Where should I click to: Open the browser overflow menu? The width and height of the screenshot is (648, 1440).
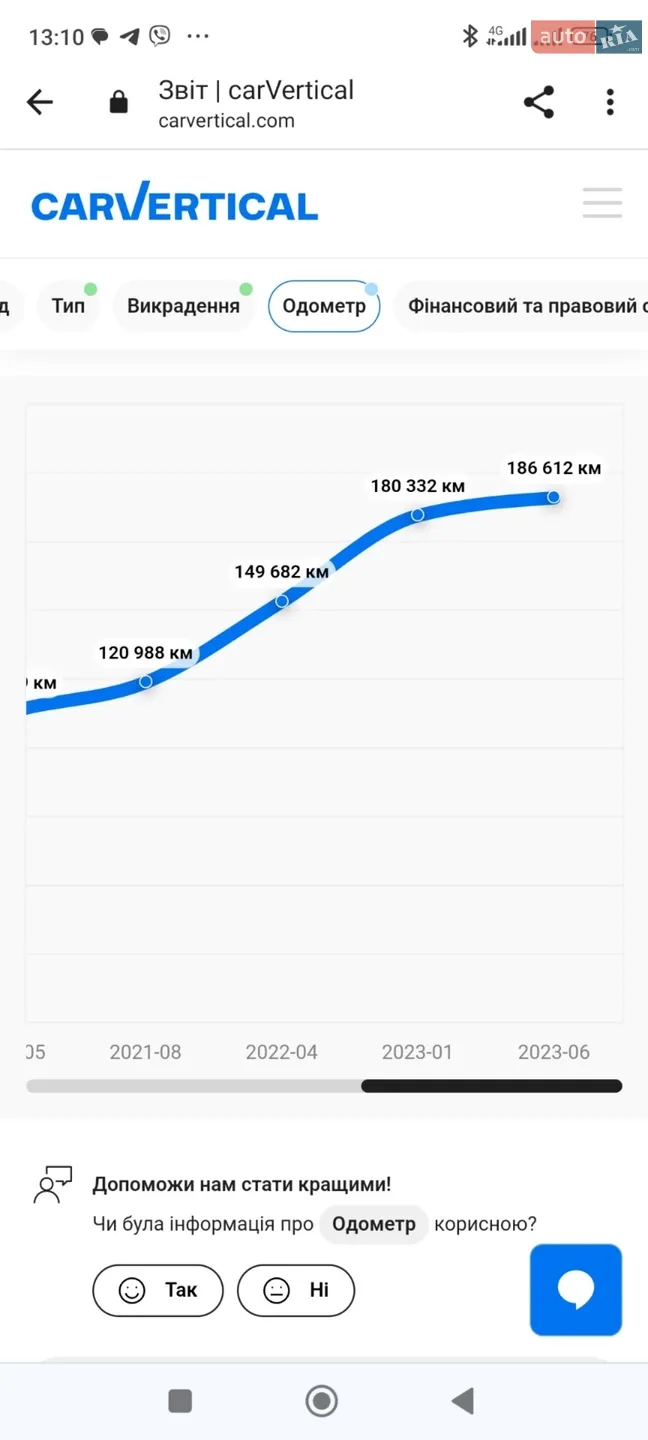[610, 102]
